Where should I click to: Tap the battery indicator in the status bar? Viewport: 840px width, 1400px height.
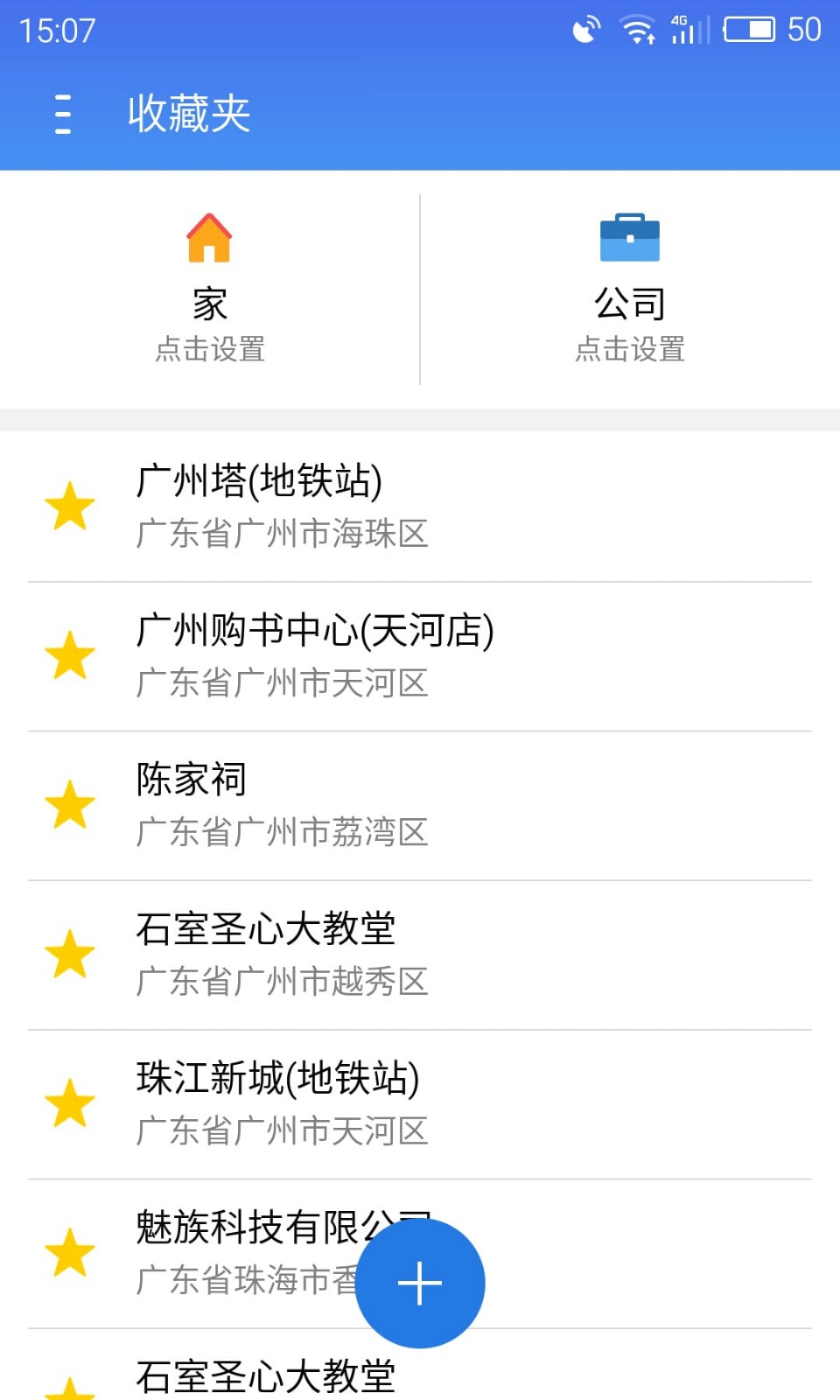tap(750, 29)
